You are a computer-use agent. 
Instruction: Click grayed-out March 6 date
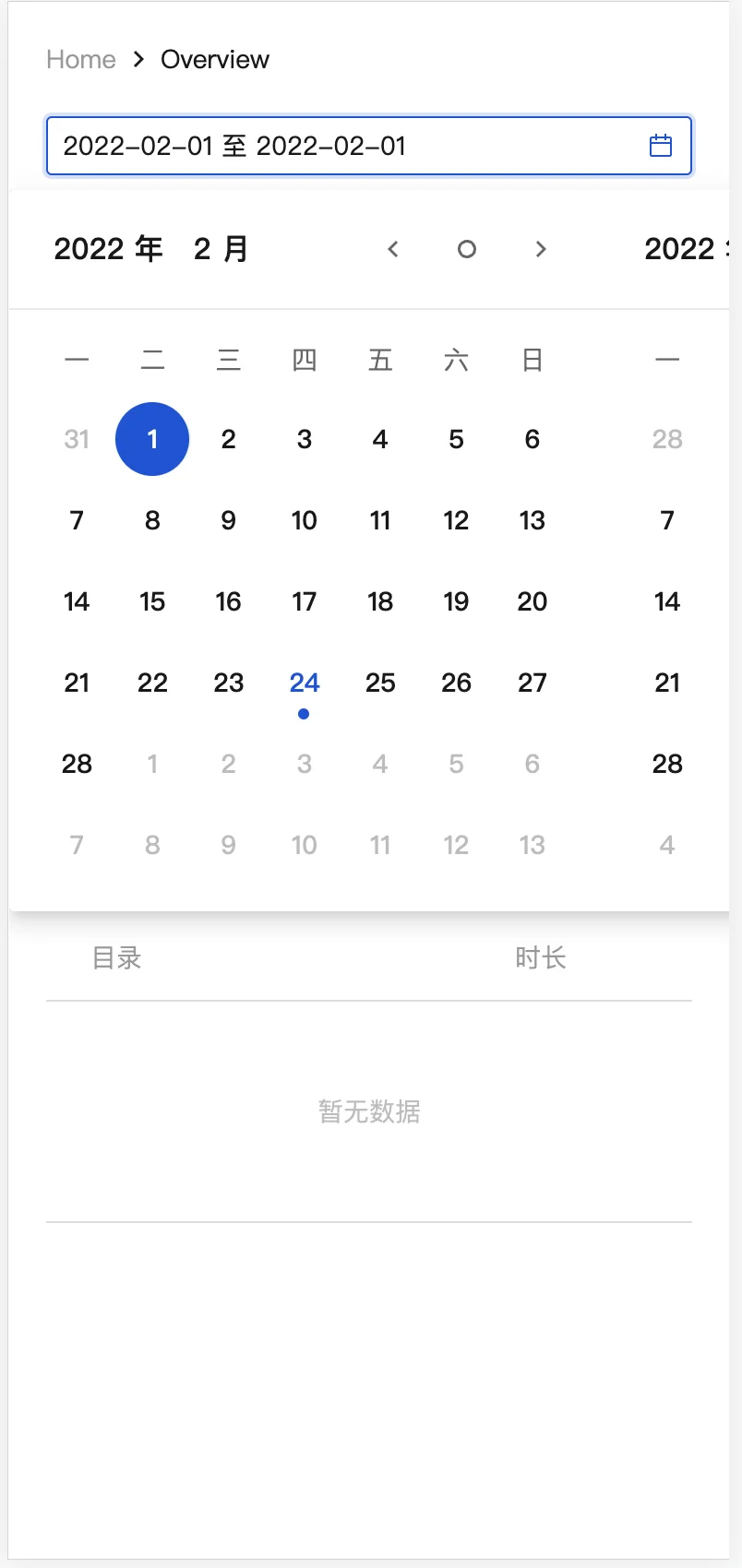click(x=532, y=764)
